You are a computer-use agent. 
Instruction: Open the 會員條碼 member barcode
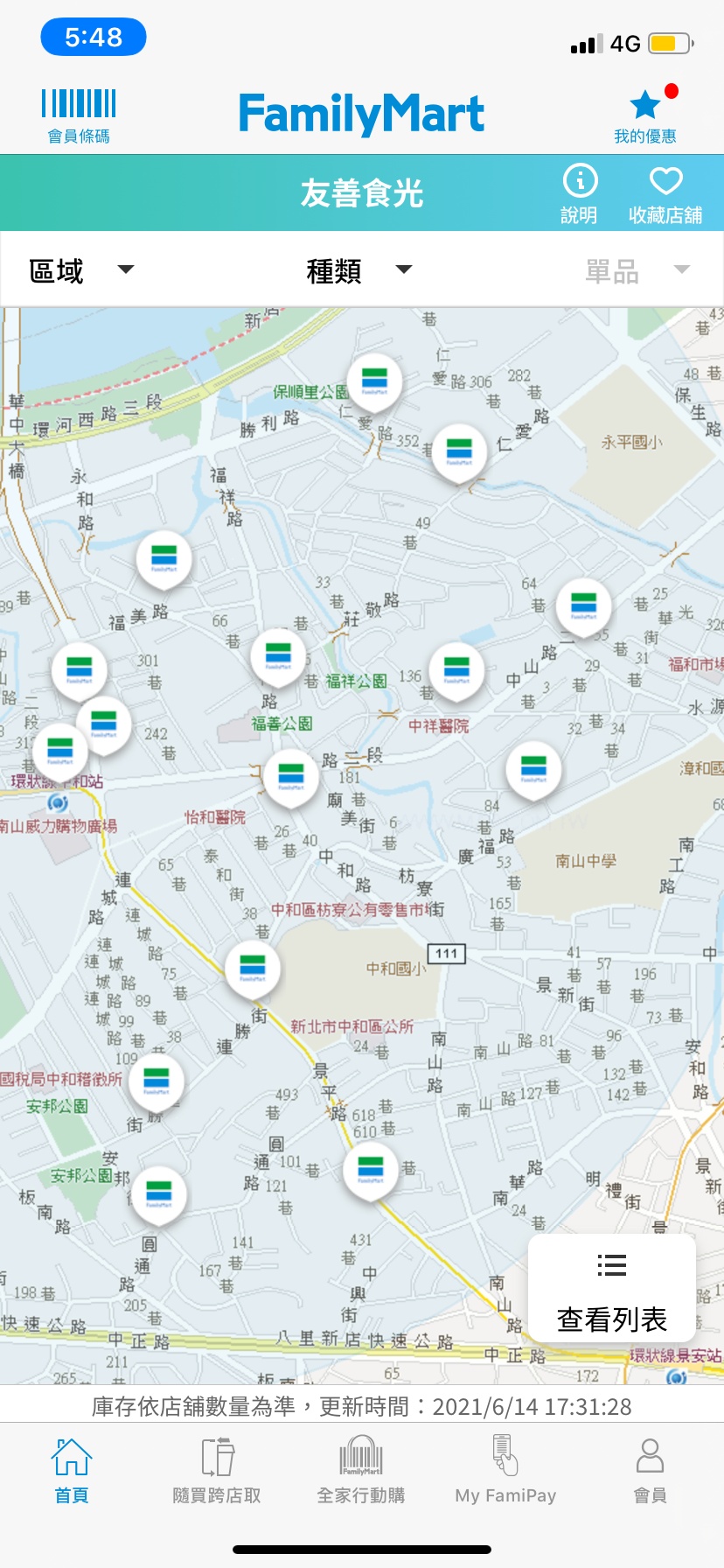(x=79, y=115)
